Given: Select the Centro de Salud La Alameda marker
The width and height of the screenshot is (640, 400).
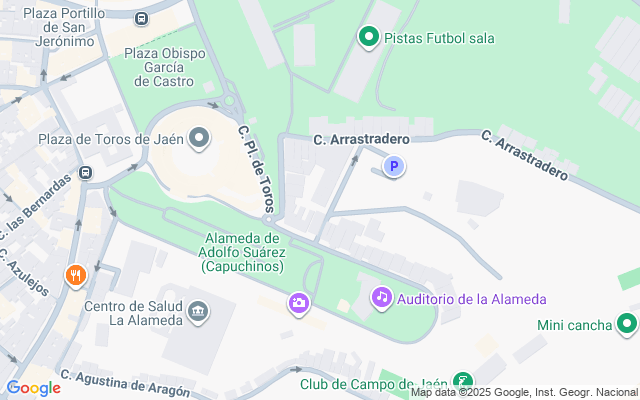Looking at the screenshot, I should point(198,312).
